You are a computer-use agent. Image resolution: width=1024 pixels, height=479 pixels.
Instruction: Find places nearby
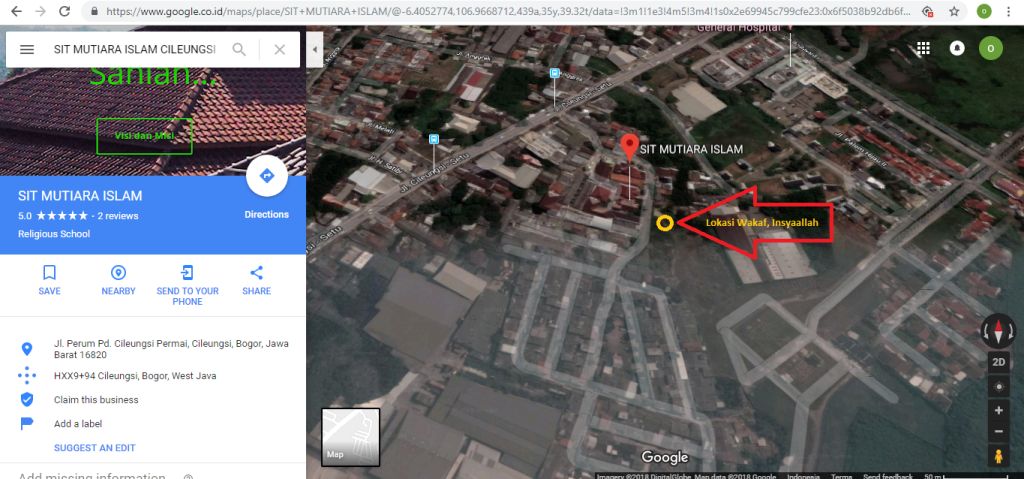(x=118, y=279)
